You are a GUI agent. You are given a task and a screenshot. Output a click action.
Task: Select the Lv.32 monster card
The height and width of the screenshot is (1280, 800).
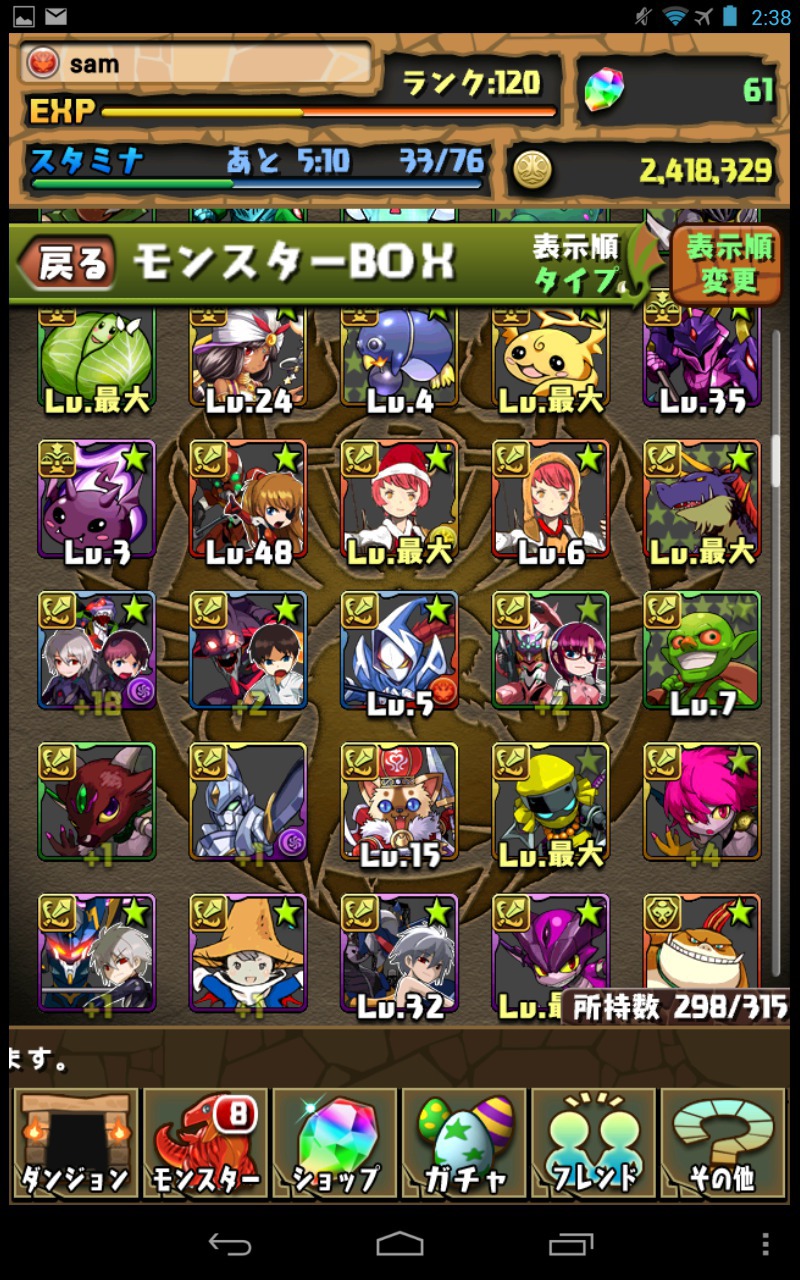tap(399, 953)
